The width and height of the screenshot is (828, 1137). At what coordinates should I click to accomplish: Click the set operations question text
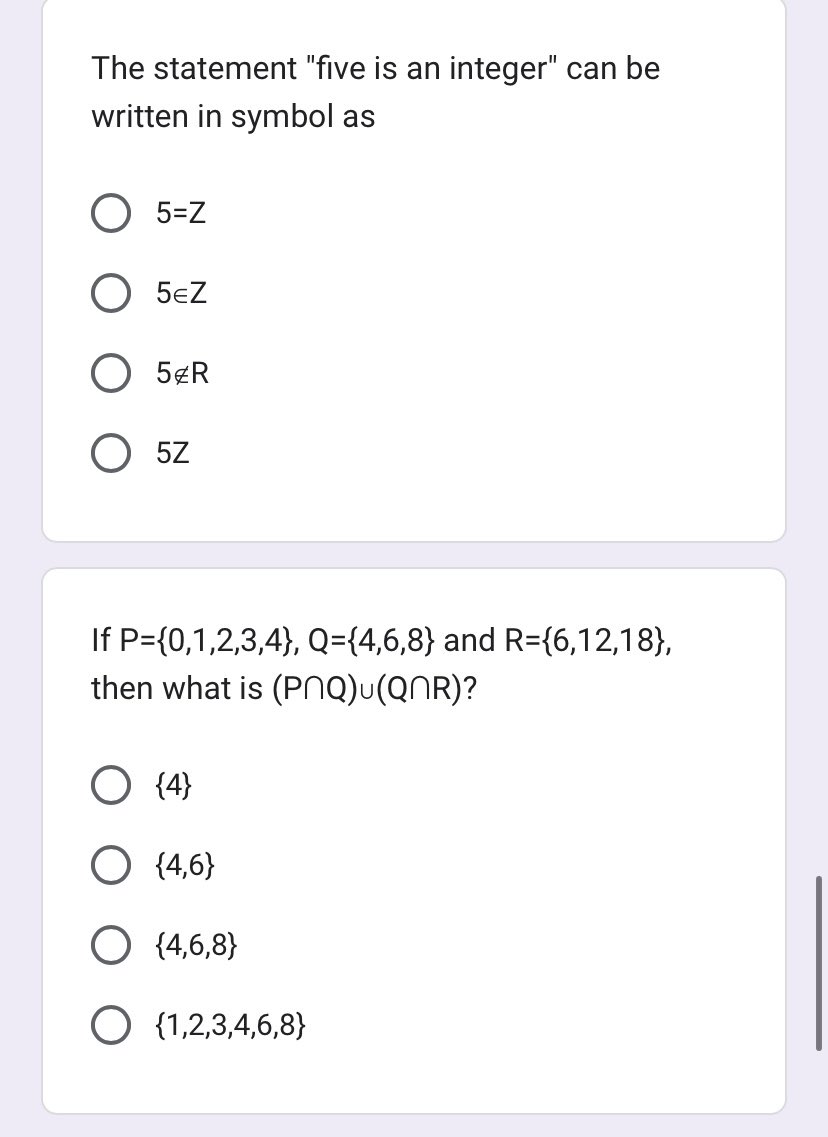coord(380,663)
